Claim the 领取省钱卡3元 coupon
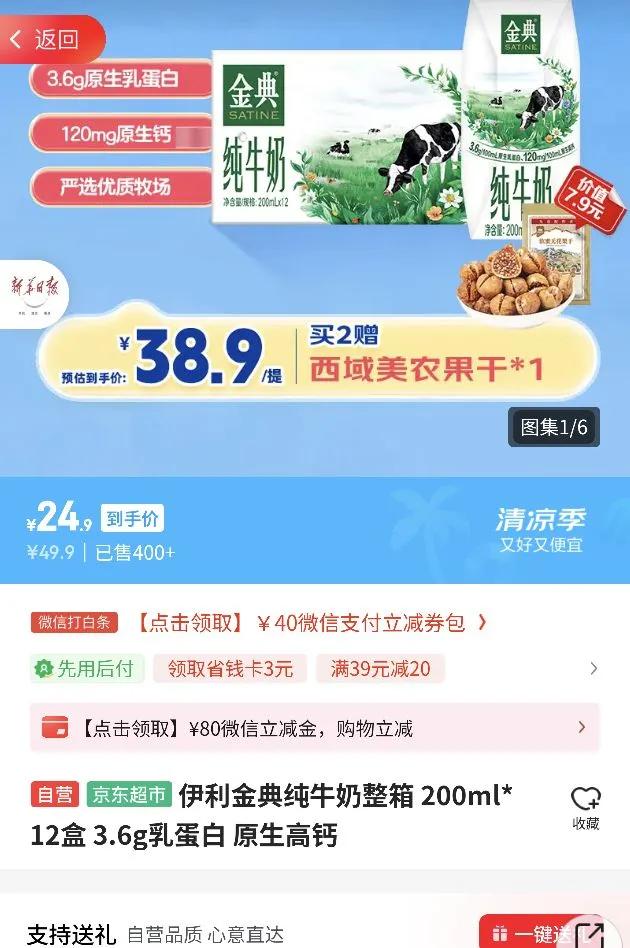Screen dimensions: 630x948 (230, 669)
